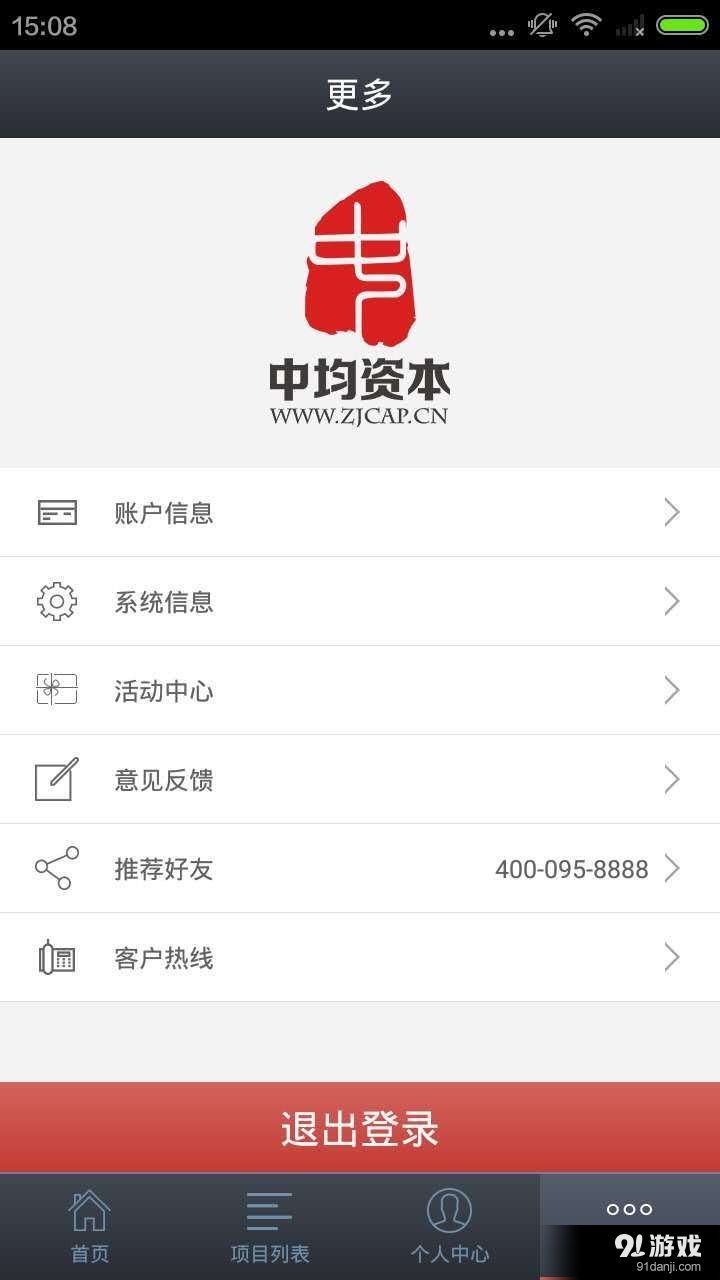Expand the 系统信息 row chevron
Image resolution: width=720 pixels, height=1280 pixels.
point(671,601)
